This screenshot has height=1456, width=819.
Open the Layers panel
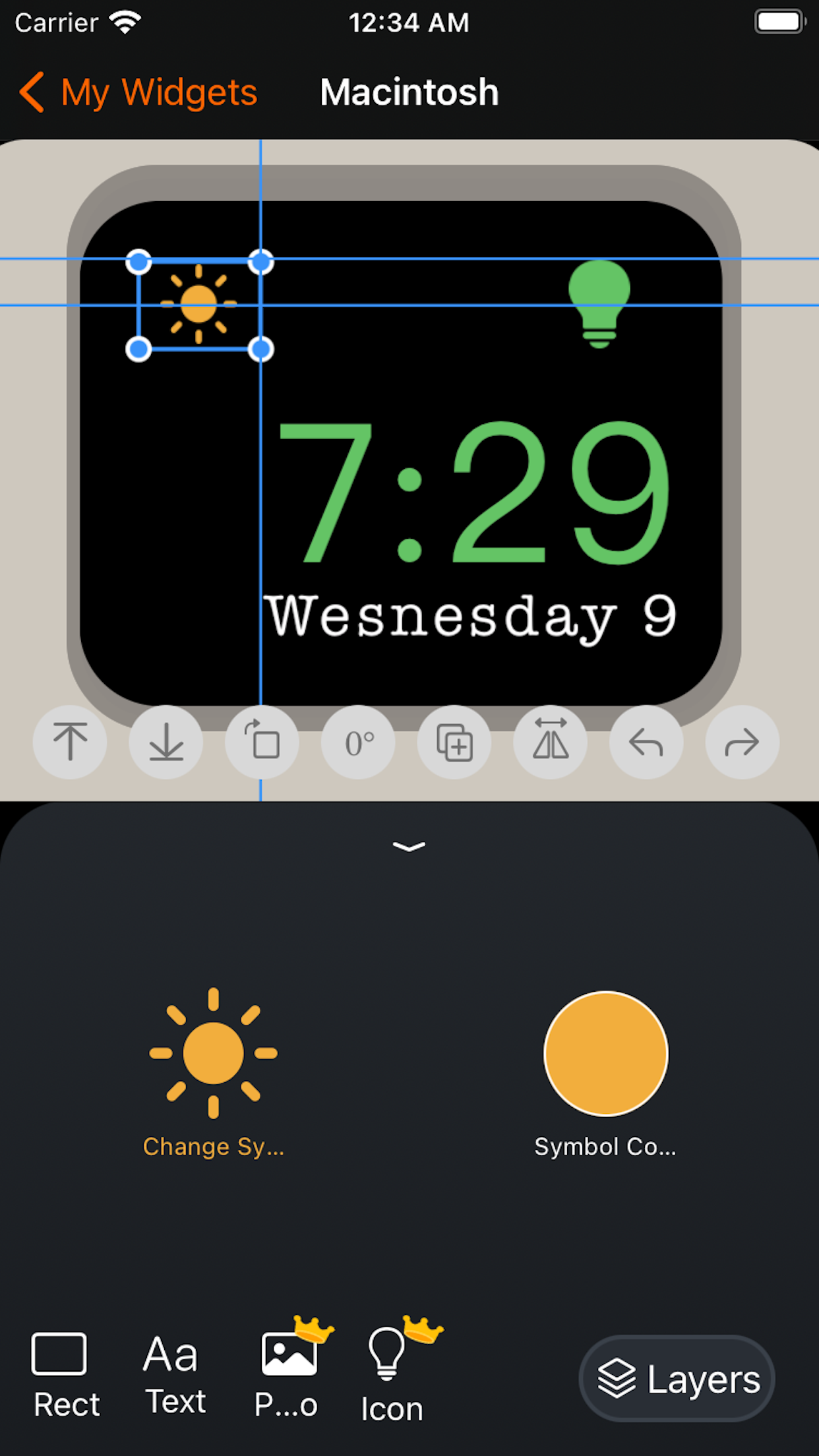click(x=677, y=1378)
